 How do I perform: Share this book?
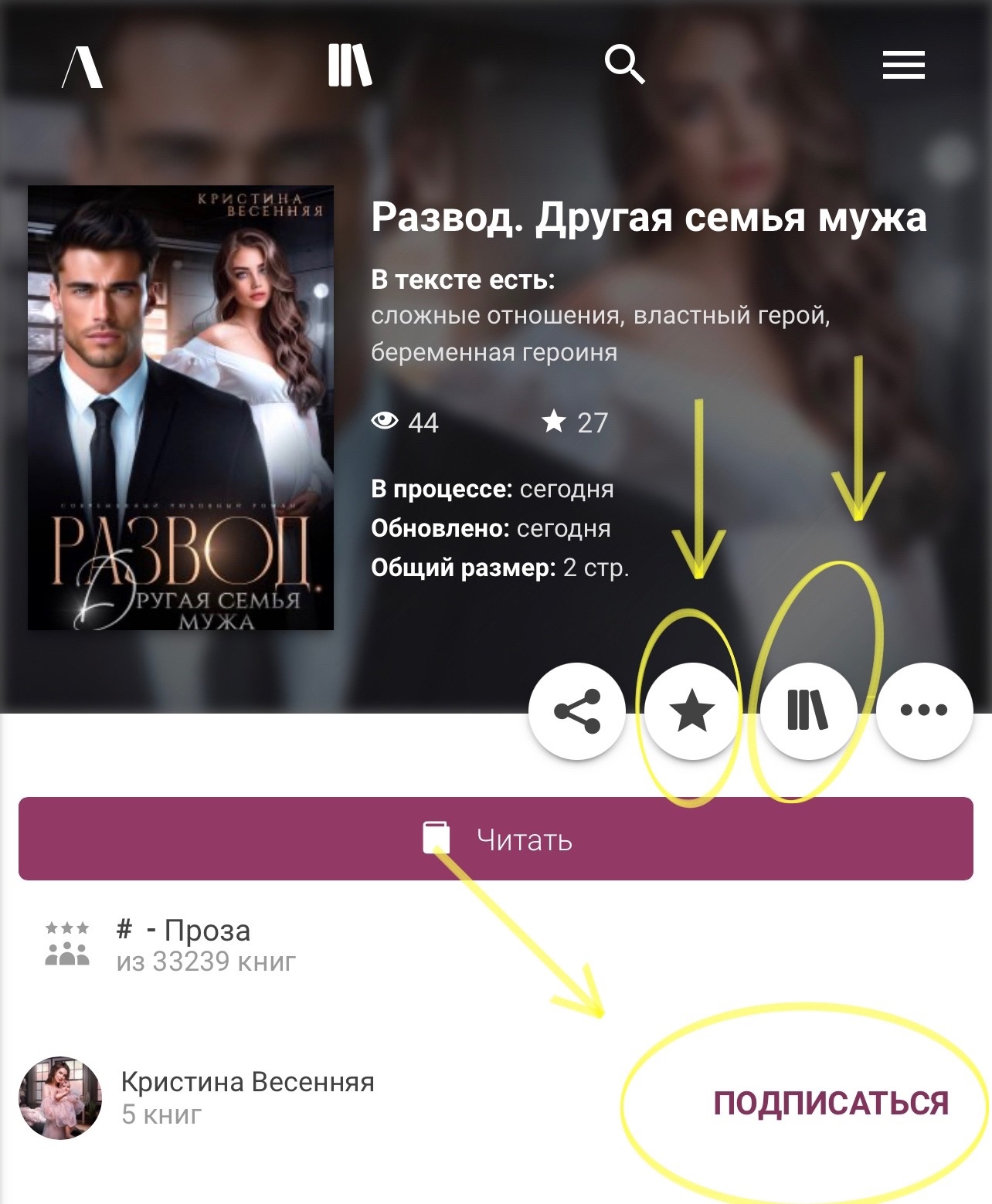[x=577, y=711]
